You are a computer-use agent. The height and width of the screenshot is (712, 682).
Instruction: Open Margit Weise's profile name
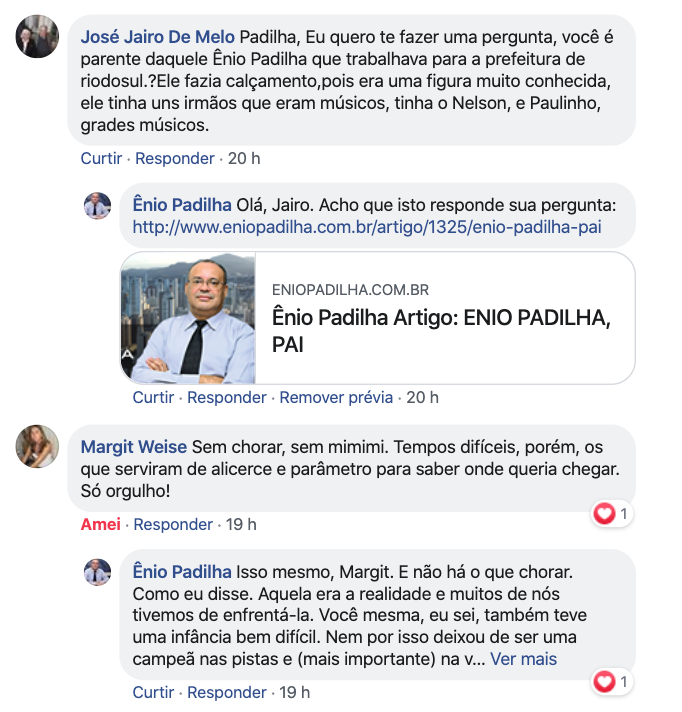[x=133, y=445]
